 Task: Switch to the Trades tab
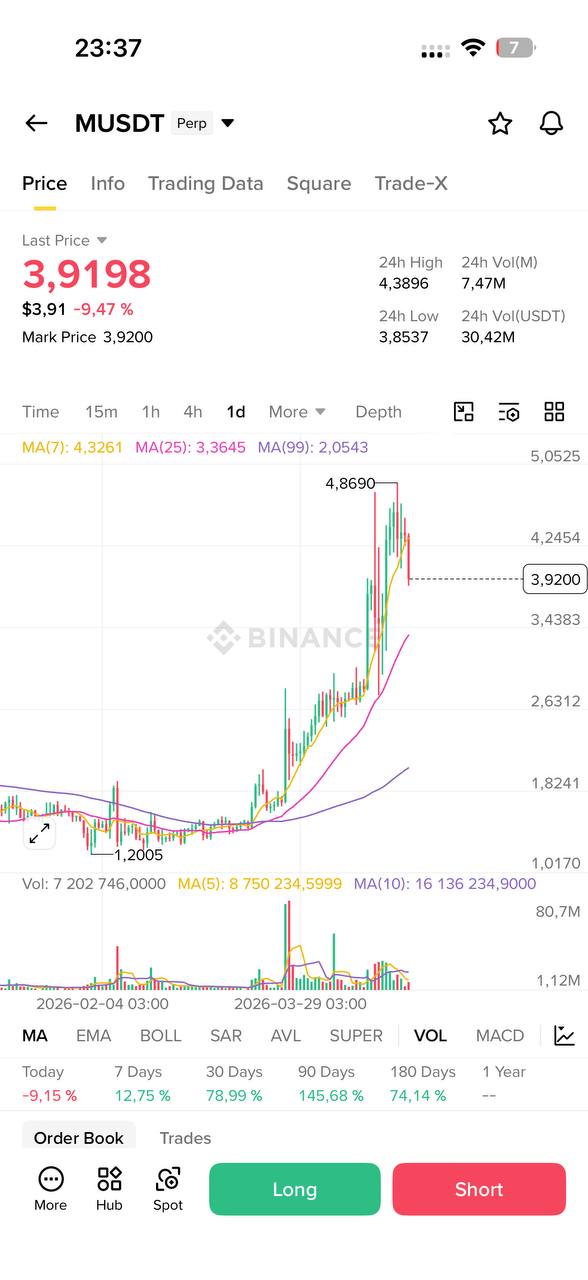click(185, 1138)
